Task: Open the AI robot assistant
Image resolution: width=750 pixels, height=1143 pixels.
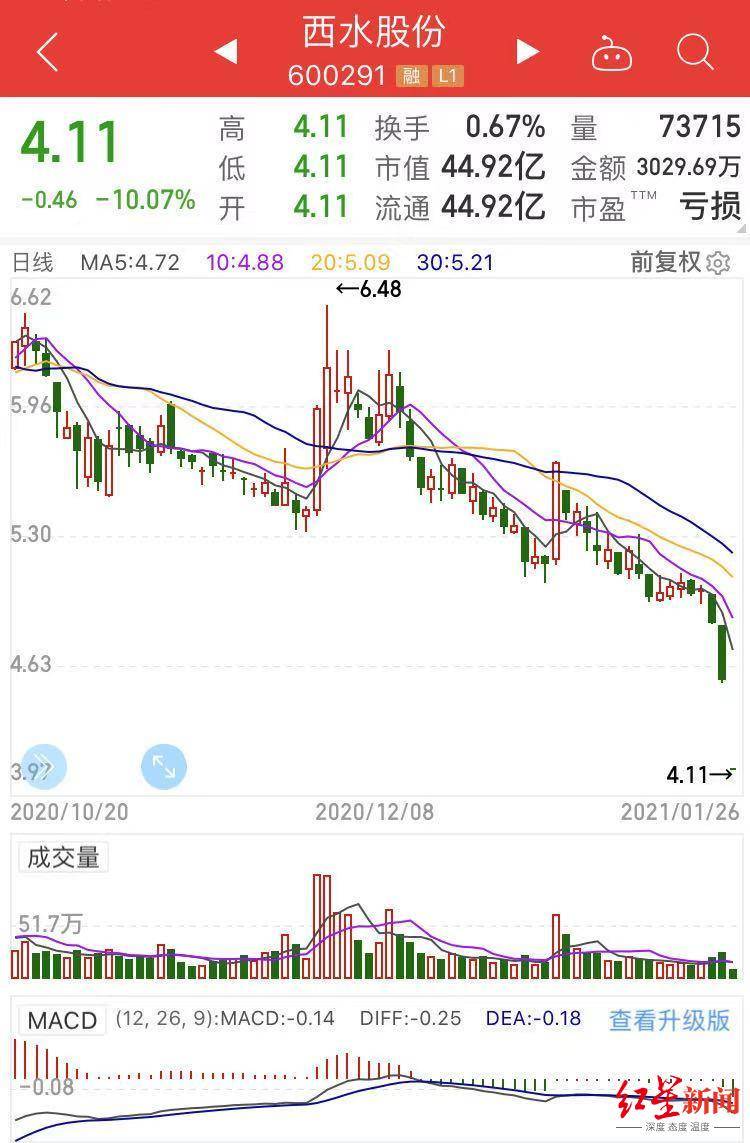Action: (x=612, y=54)
